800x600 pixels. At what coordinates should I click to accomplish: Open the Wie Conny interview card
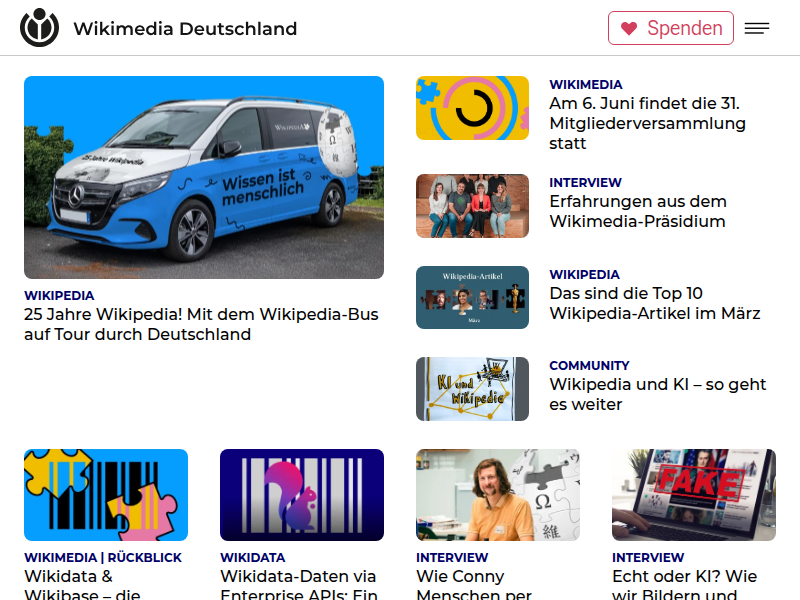[497, 495]
